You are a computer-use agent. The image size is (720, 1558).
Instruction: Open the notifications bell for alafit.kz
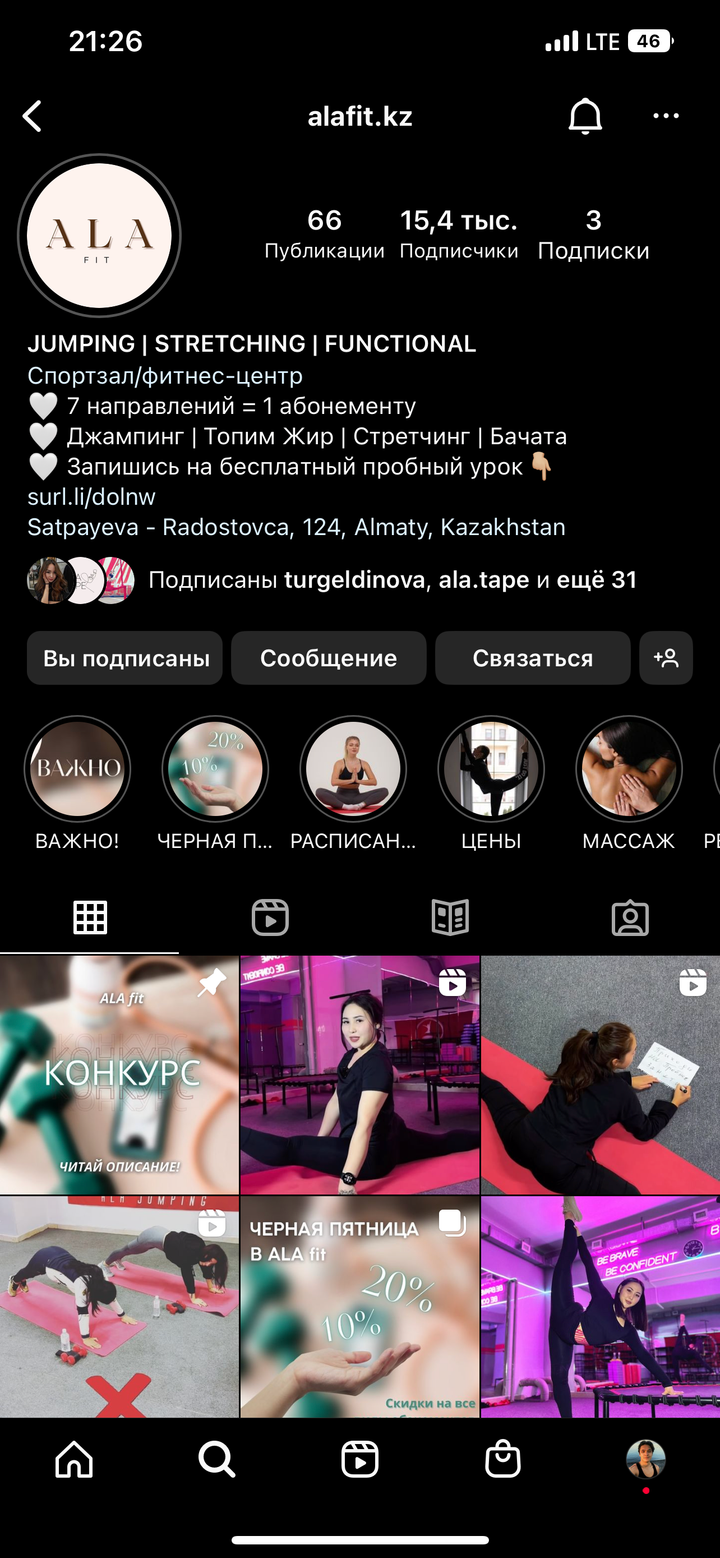point(585,117)
